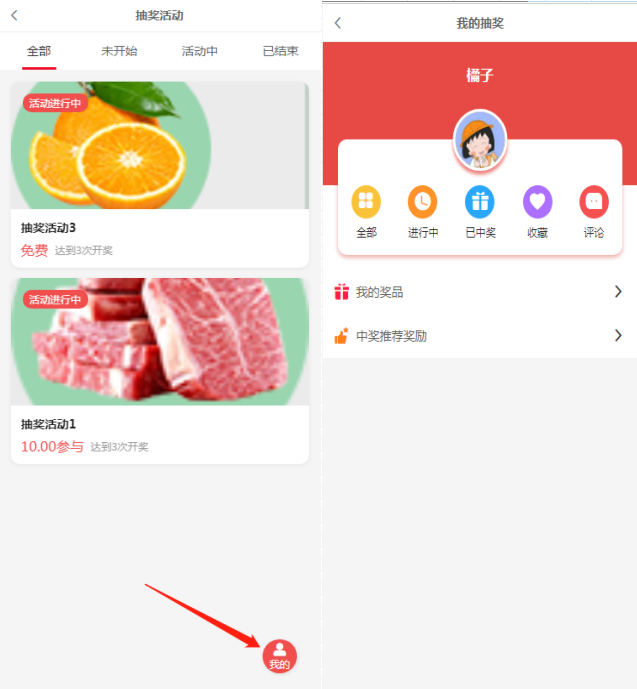Open the 我的奖品 row
The width and height of the screenshot is (637, 689).
click(478, 292)
